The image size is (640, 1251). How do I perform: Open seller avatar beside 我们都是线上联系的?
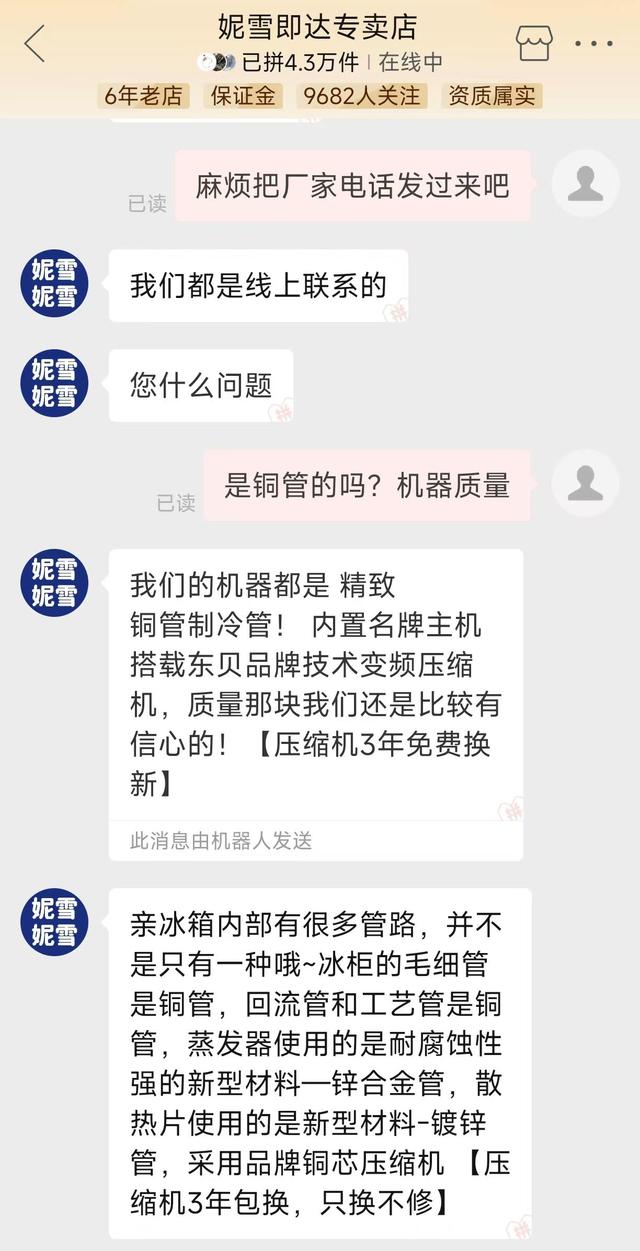tap(54, 284)
